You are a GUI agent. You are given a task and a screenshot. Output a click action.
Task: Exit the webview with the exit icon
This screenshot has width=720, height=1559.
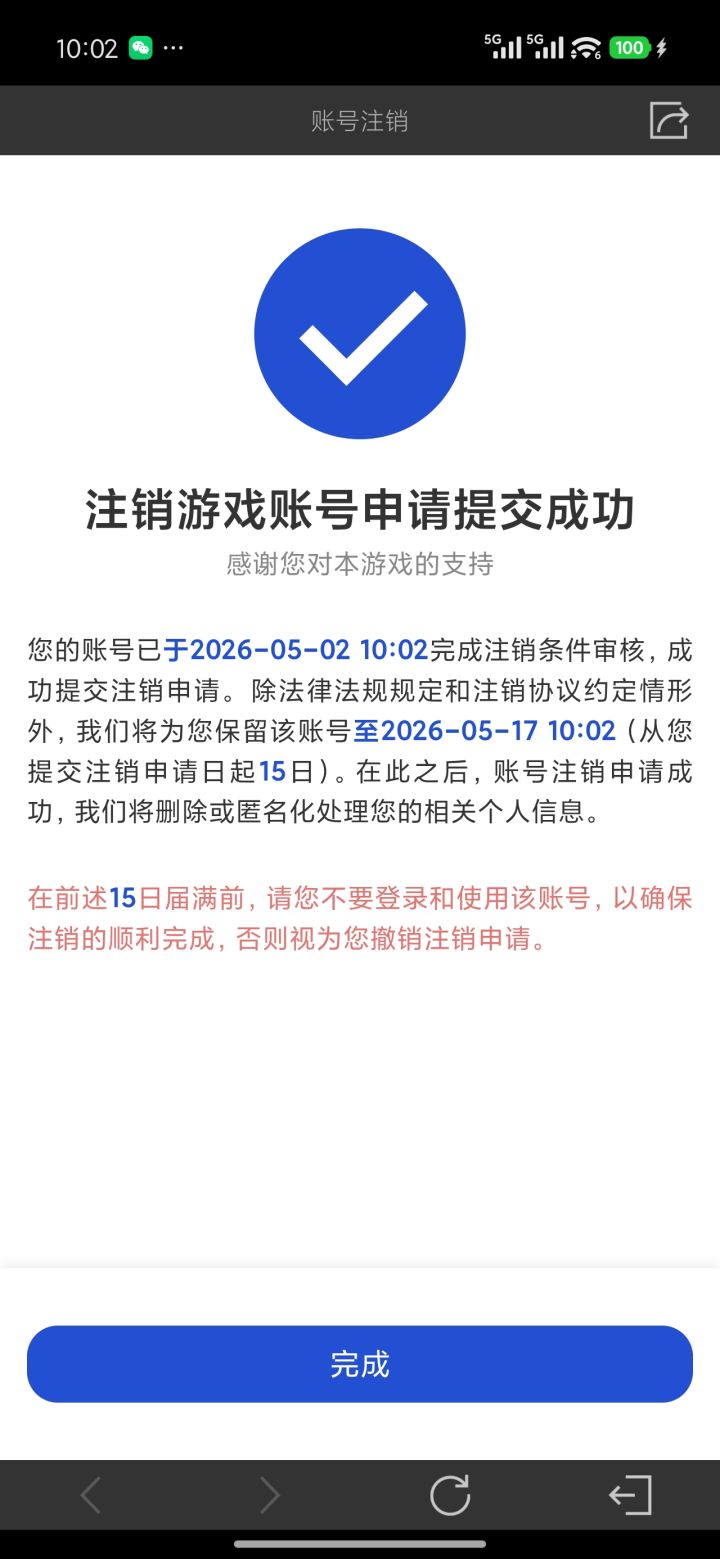click(x=630, y=1496)
